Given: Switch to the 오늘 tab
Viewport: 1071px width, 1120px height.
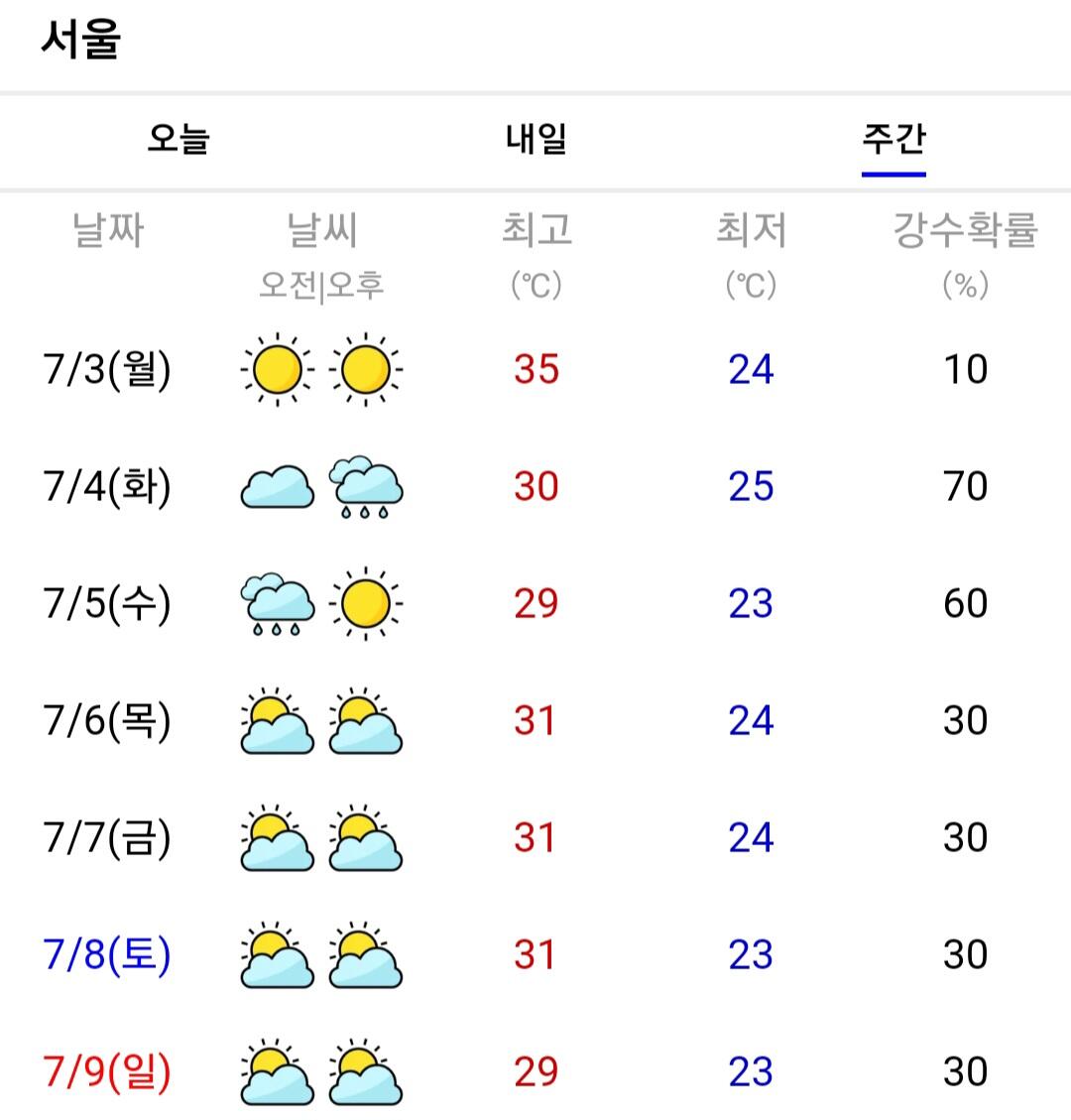Looking at the screenshot, I should pyautogui.click(x=178, y=139).
